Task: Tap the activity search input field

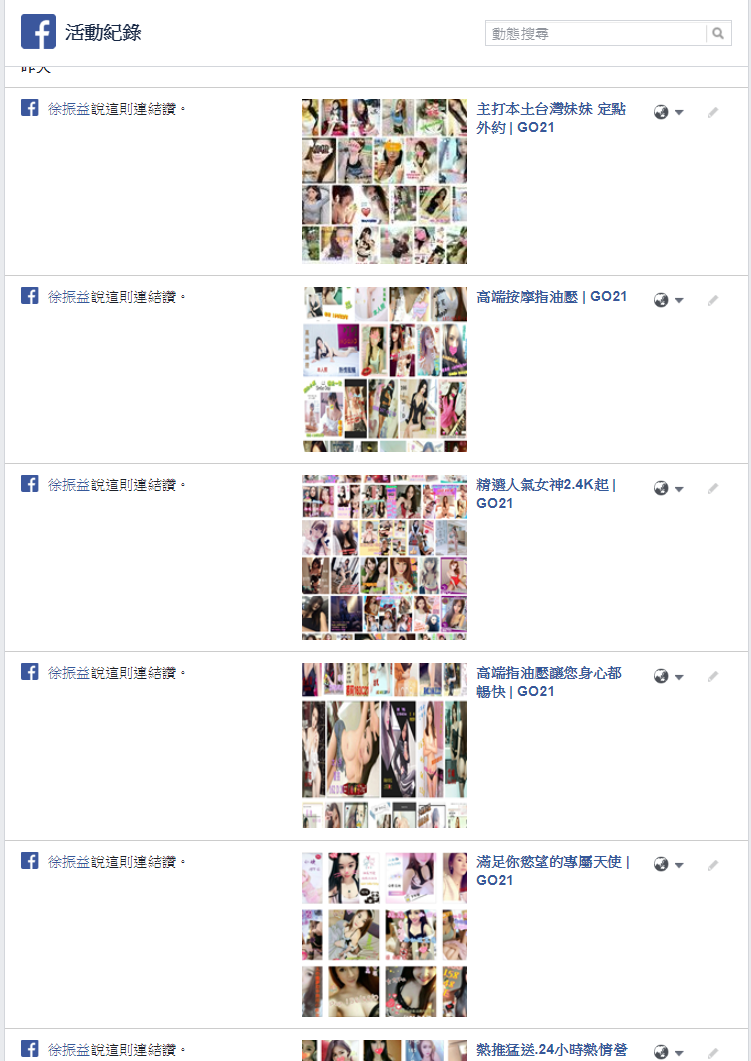Action: tap(595, 34)
